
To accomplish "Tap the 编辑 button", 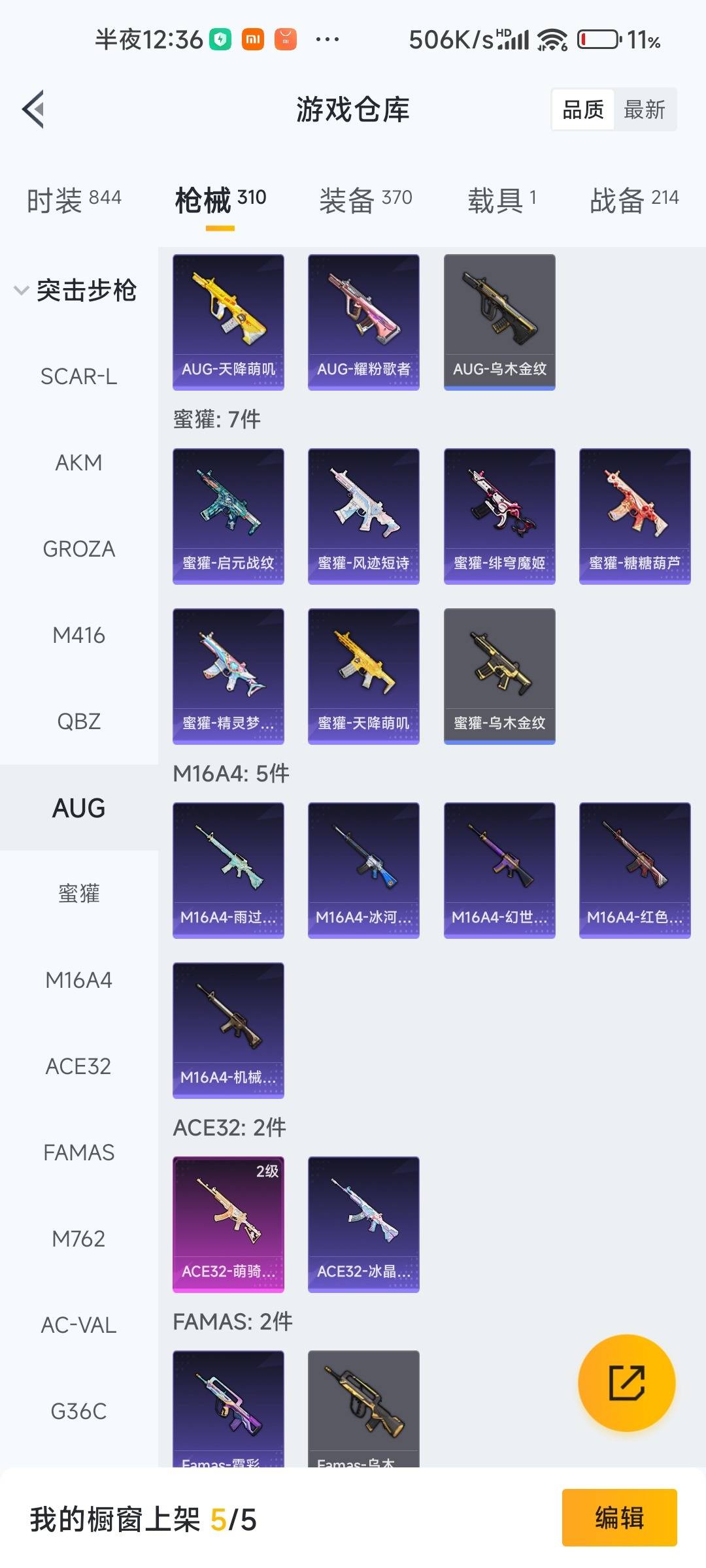I will pyautogui.click(x=619, y=1517).
